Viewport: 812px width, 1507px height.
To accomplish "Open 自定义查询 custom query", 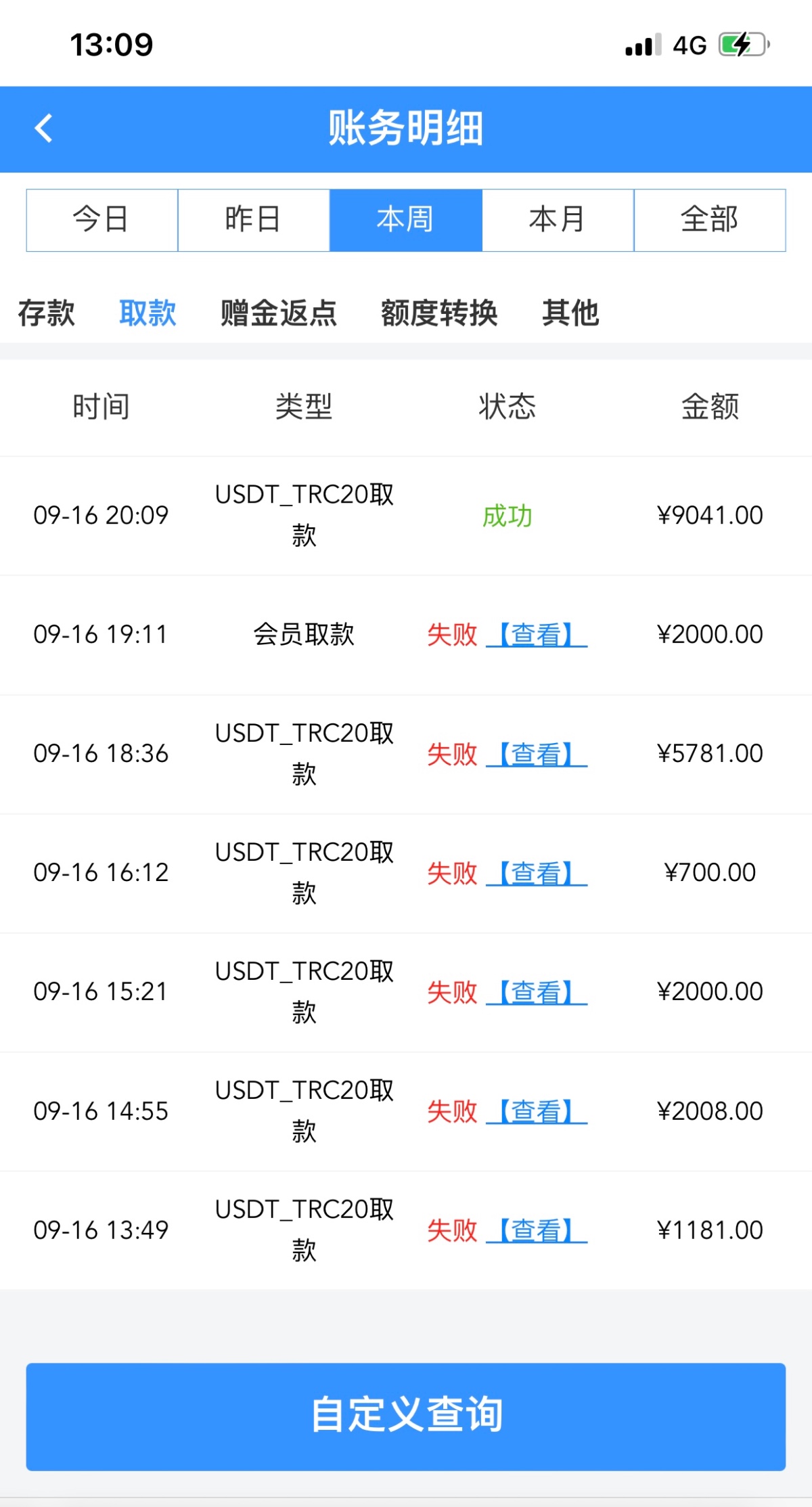I will click(x=405, y=1416).
